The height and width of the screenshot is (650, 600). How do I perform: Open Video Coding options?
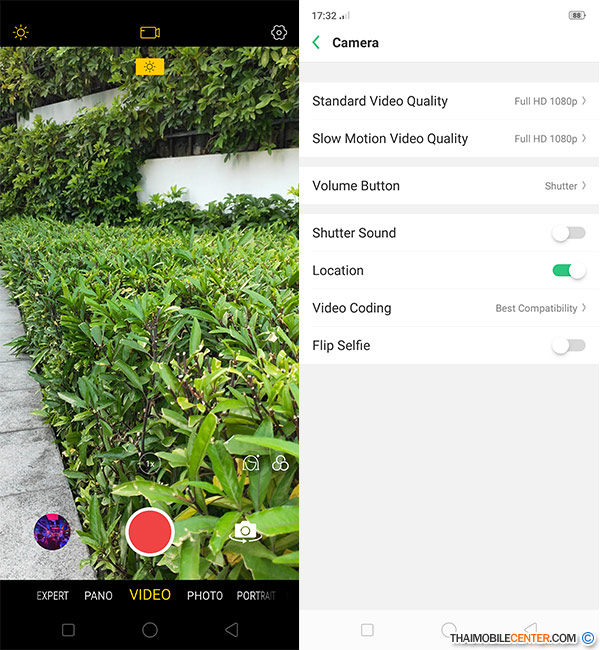[x=448, y=308]
